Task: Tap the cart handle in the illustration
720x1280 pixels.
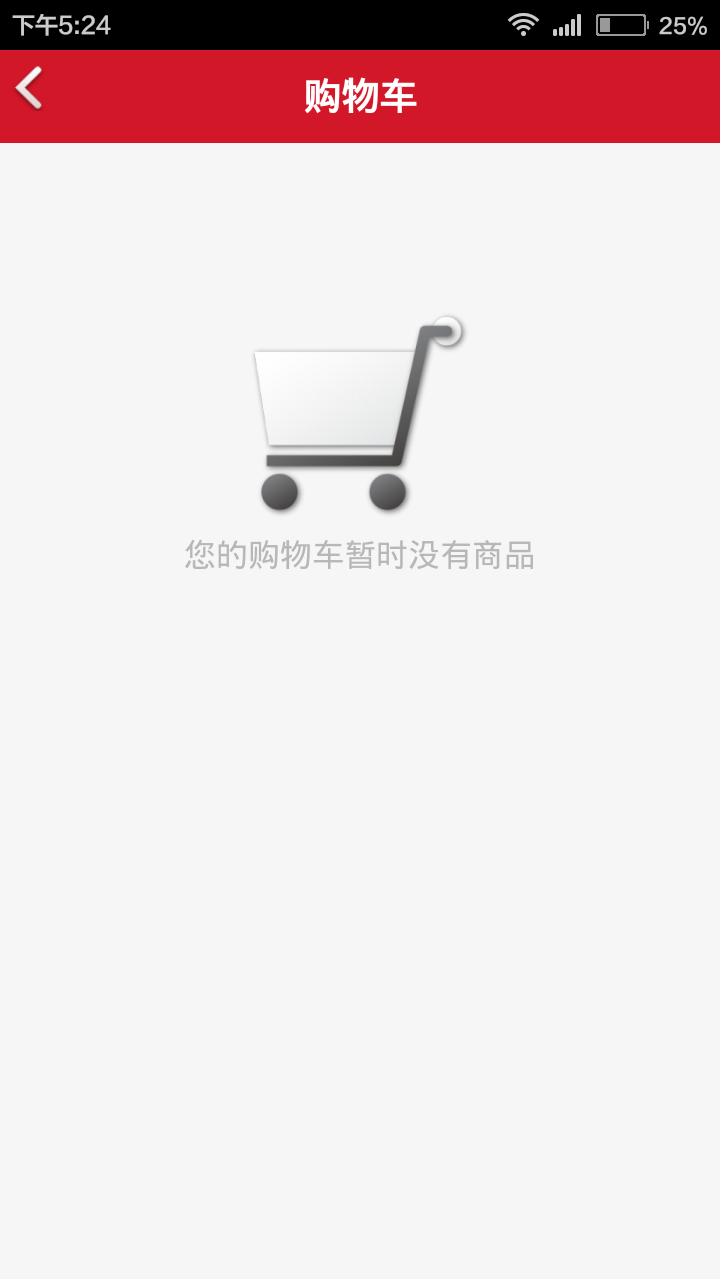Action: pos(440,330)
